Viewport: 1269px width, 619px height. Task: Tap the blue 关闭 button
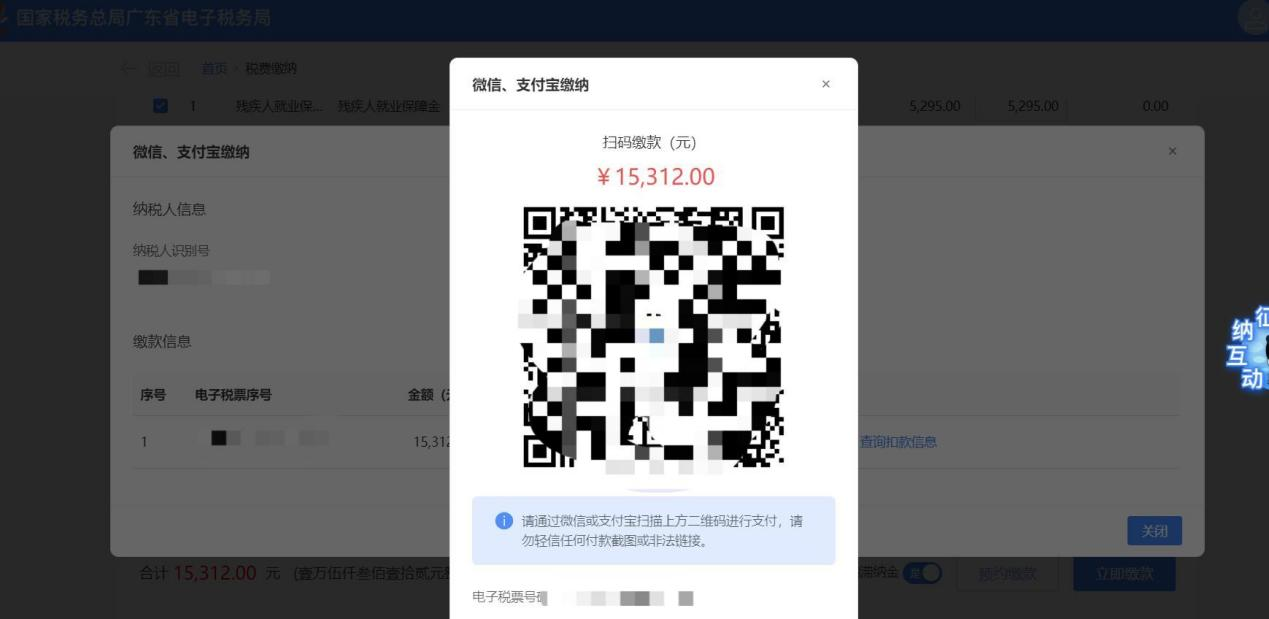[1154, 531]
